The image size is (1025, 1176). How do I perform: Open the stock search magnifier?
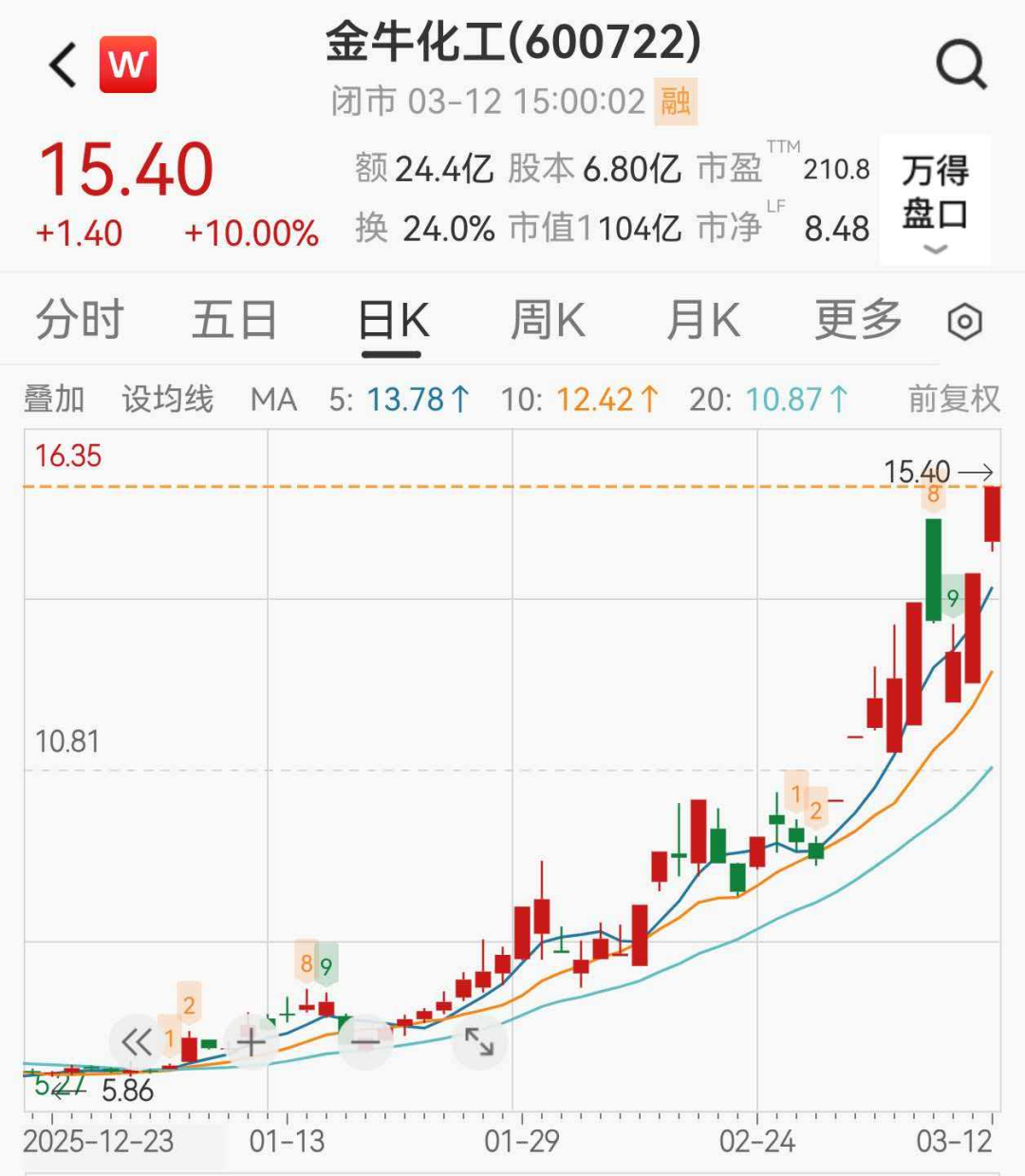[960, 65]
